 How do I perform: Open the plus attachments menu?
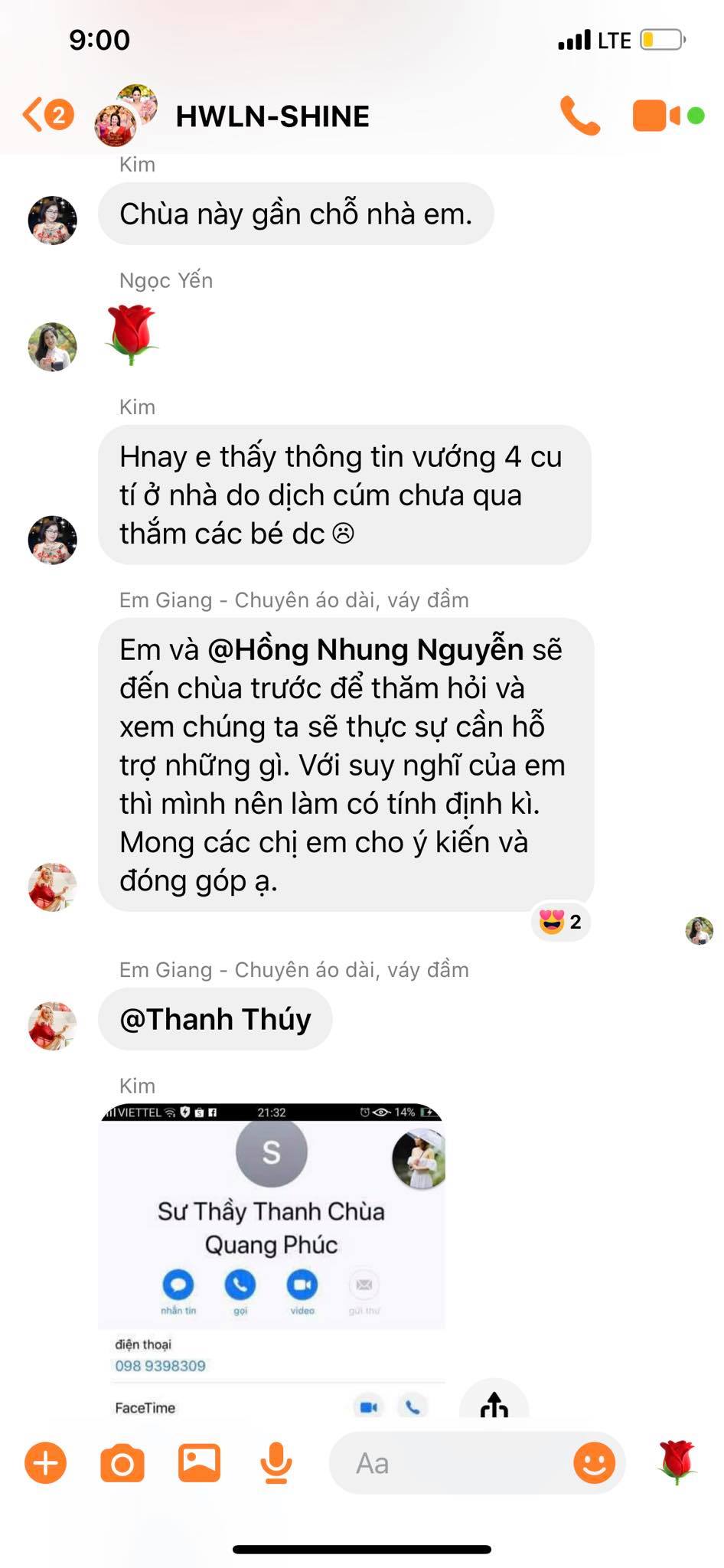click(x=46, y=1463)
